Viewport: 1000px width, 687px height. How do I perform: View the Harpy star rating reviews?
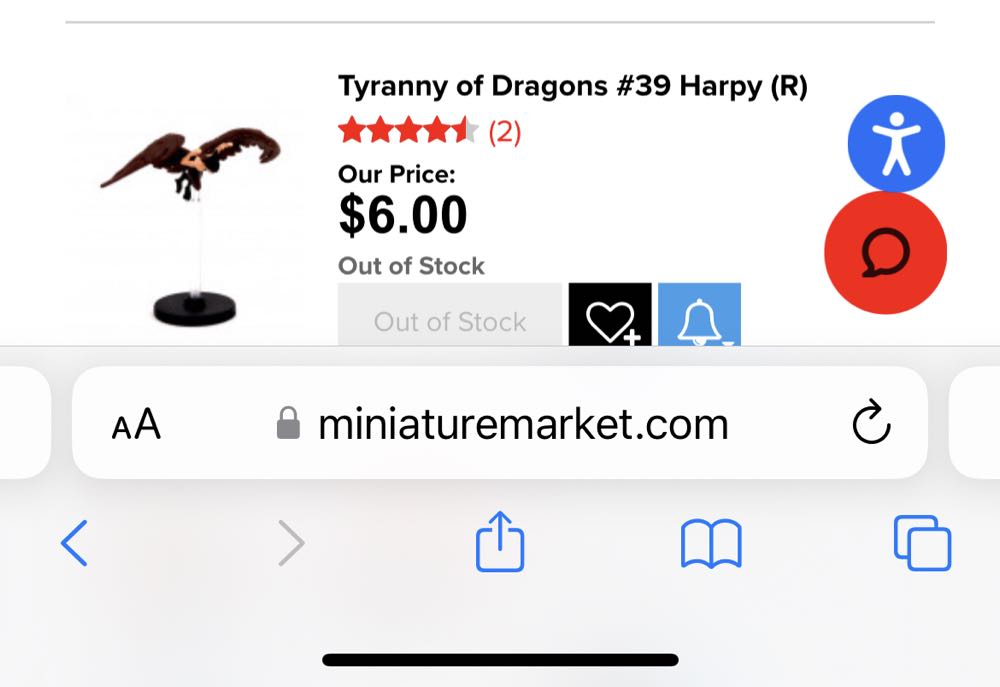(x=430, y=131)
